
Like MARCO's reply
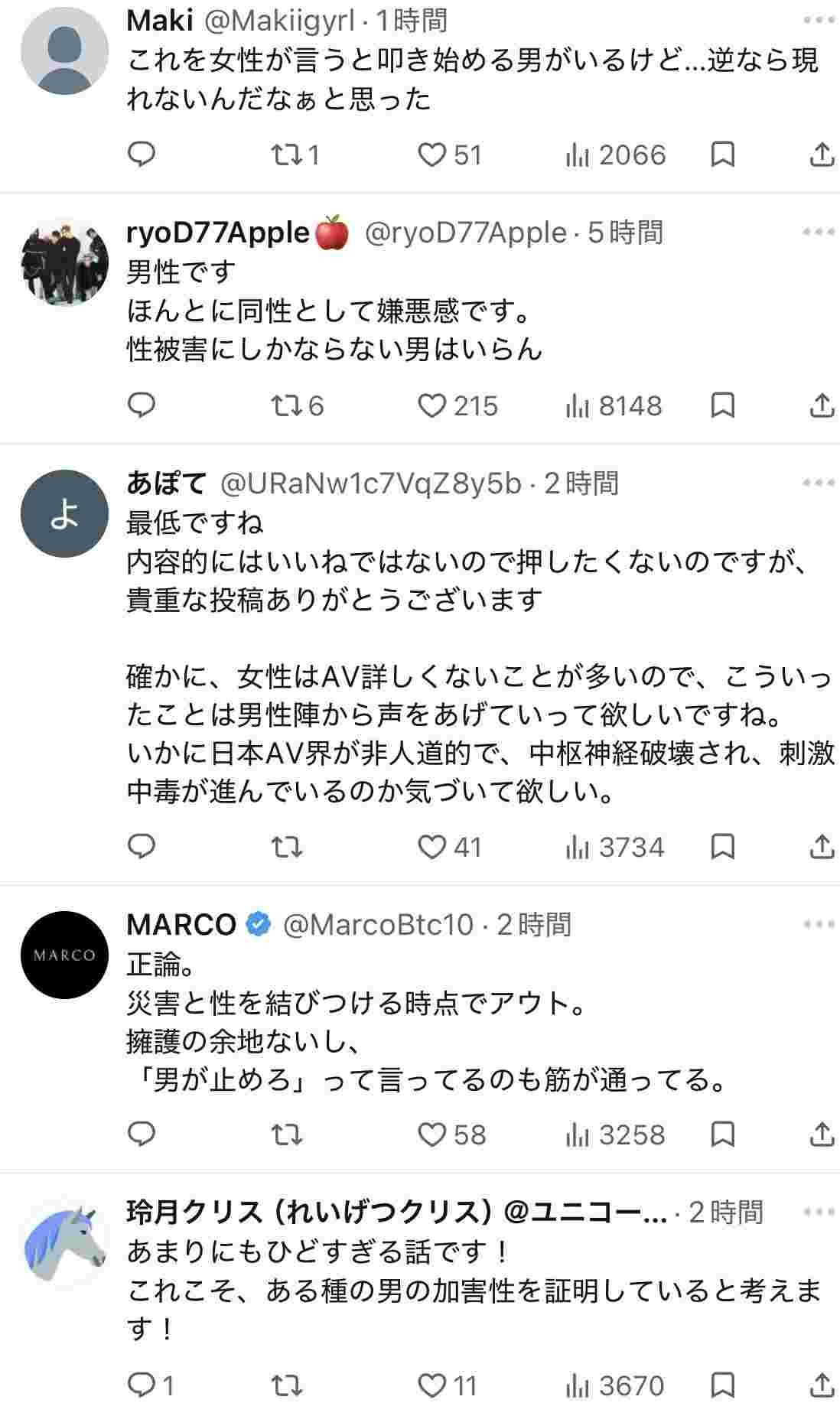(x=432, y=1134)
